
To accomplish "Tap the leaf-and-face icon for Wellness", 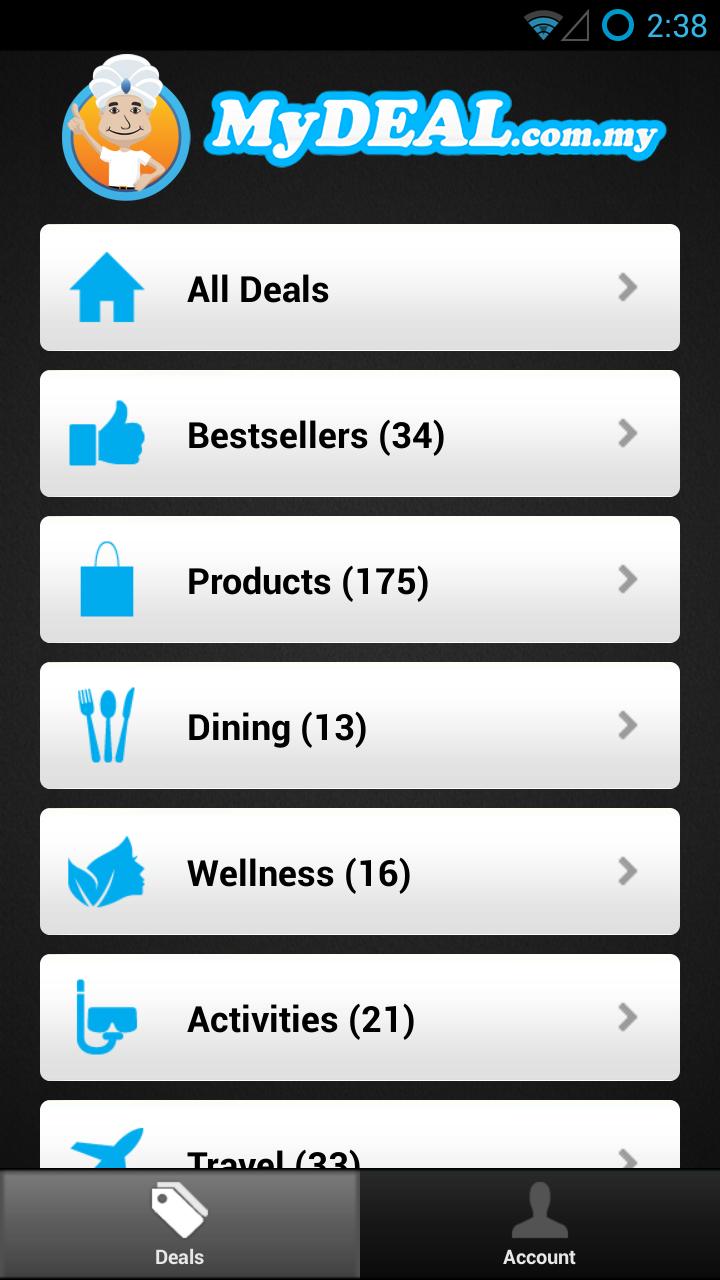I will tap(107, 871).
